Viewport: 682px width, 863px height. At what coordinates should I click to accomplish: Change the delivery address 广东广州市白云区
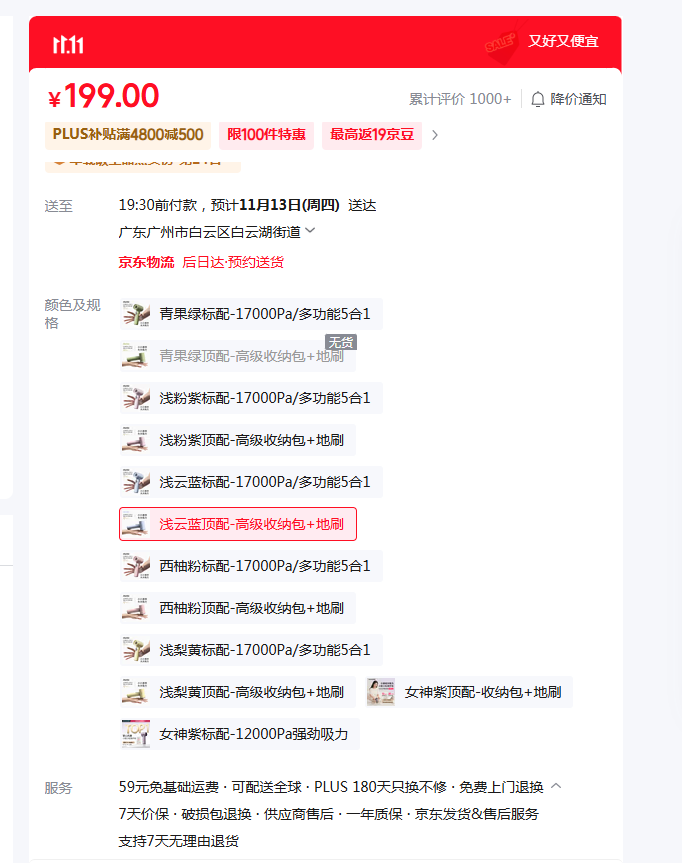216,232
